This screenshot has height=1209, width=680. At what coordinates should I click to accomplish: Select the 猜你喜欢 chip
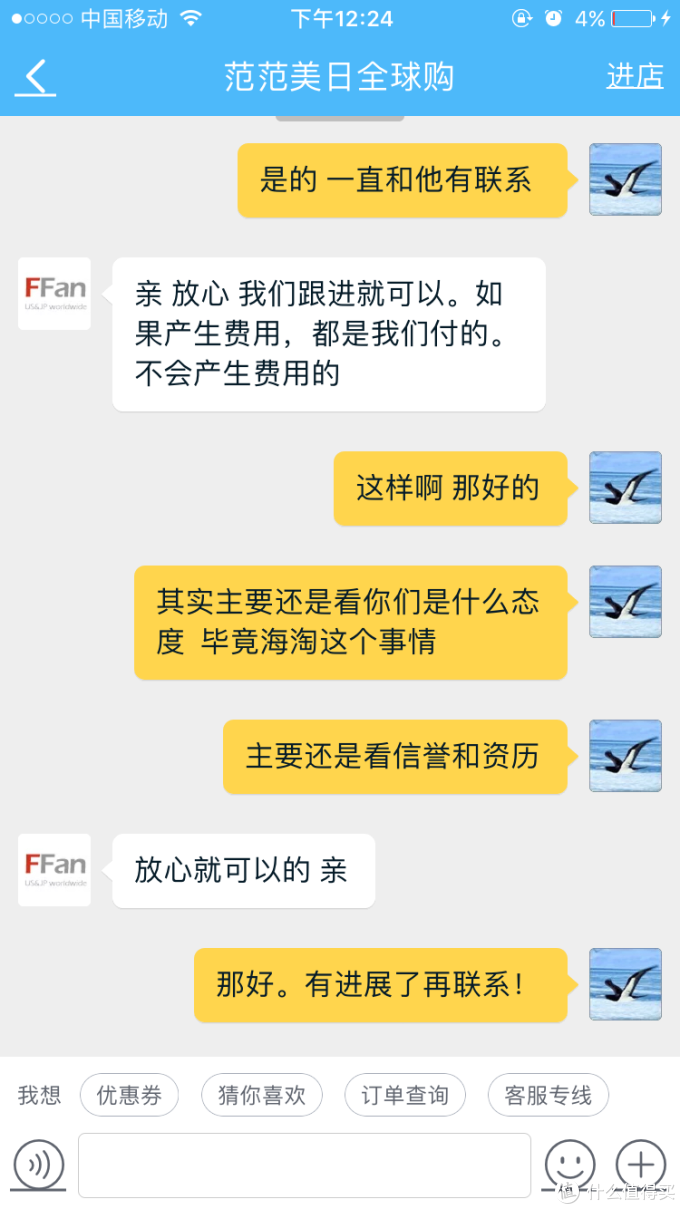pyautogui.click(x=261, y=1095)
